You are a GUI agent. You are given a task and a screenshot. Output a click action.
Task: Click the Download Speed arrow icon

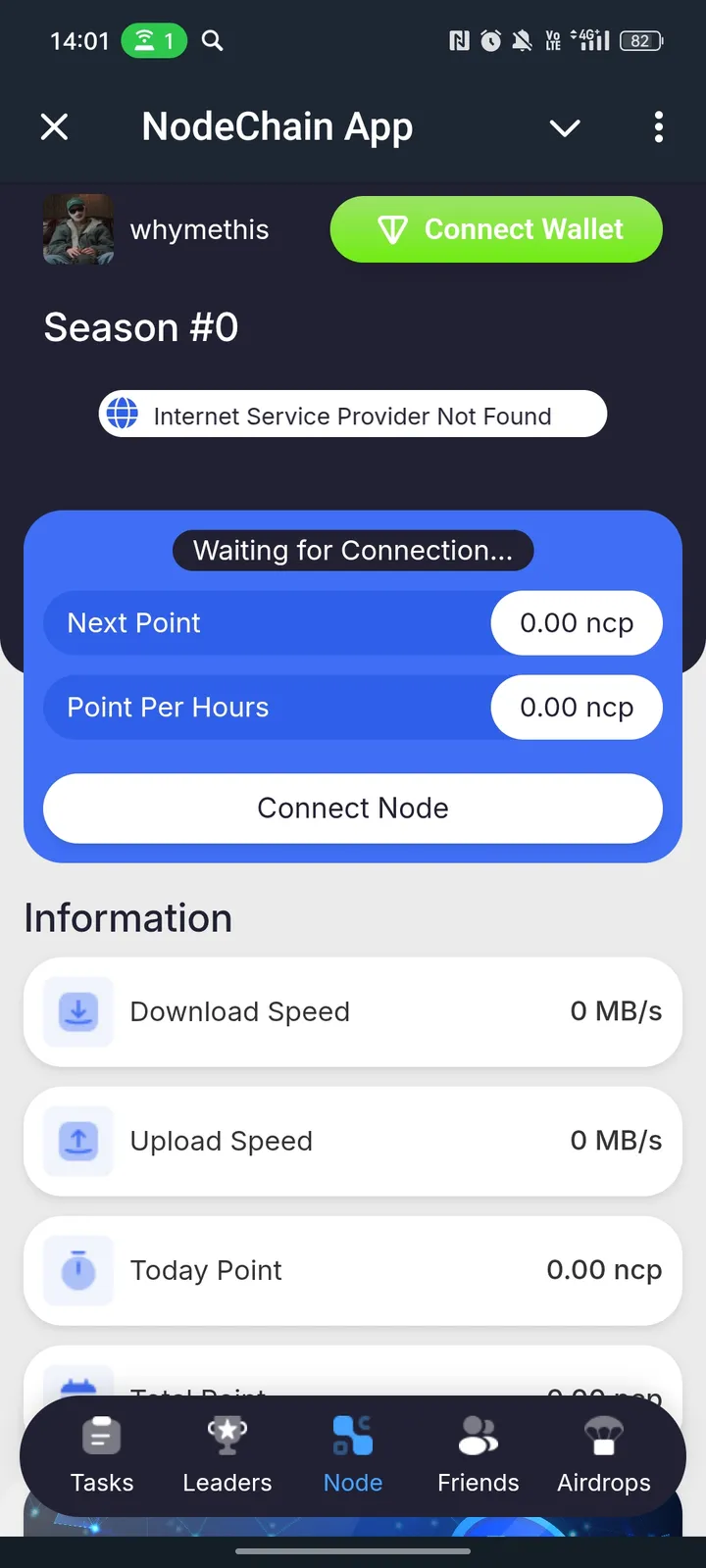click(78, 1011)
